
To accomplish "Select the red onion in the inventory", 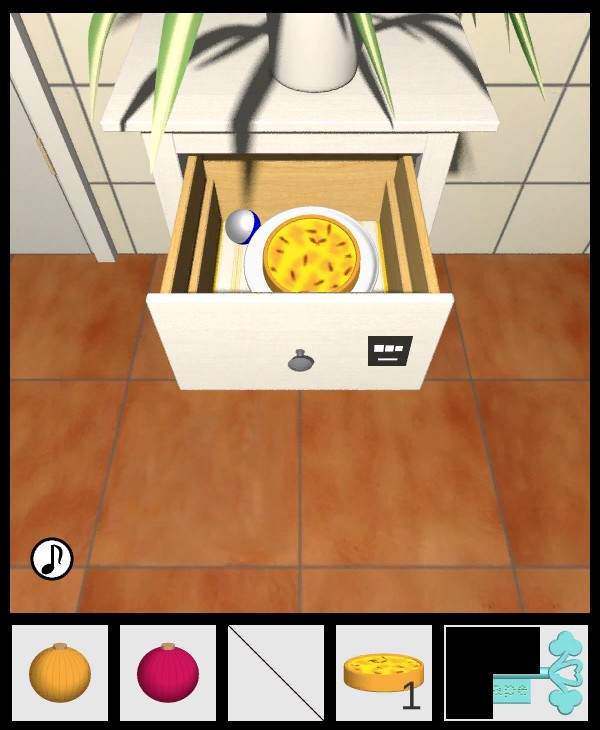I will click(x=168, y=672).
